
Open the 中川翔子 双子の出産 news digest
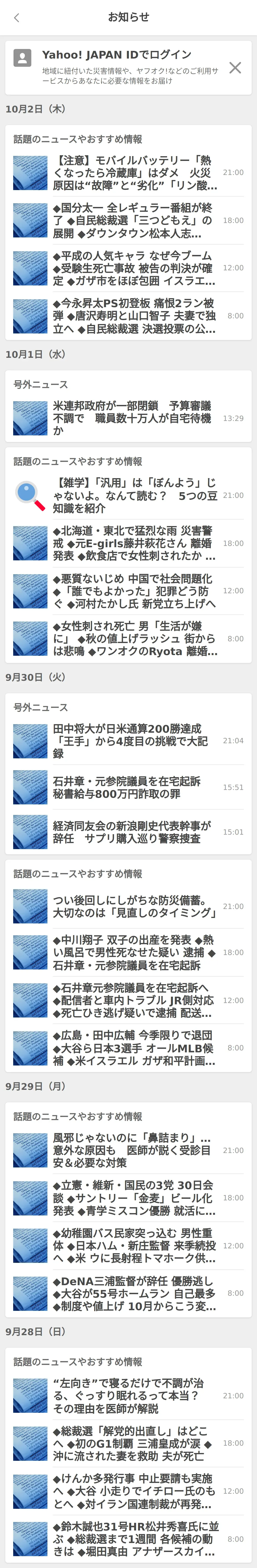(x=134, y=953)
